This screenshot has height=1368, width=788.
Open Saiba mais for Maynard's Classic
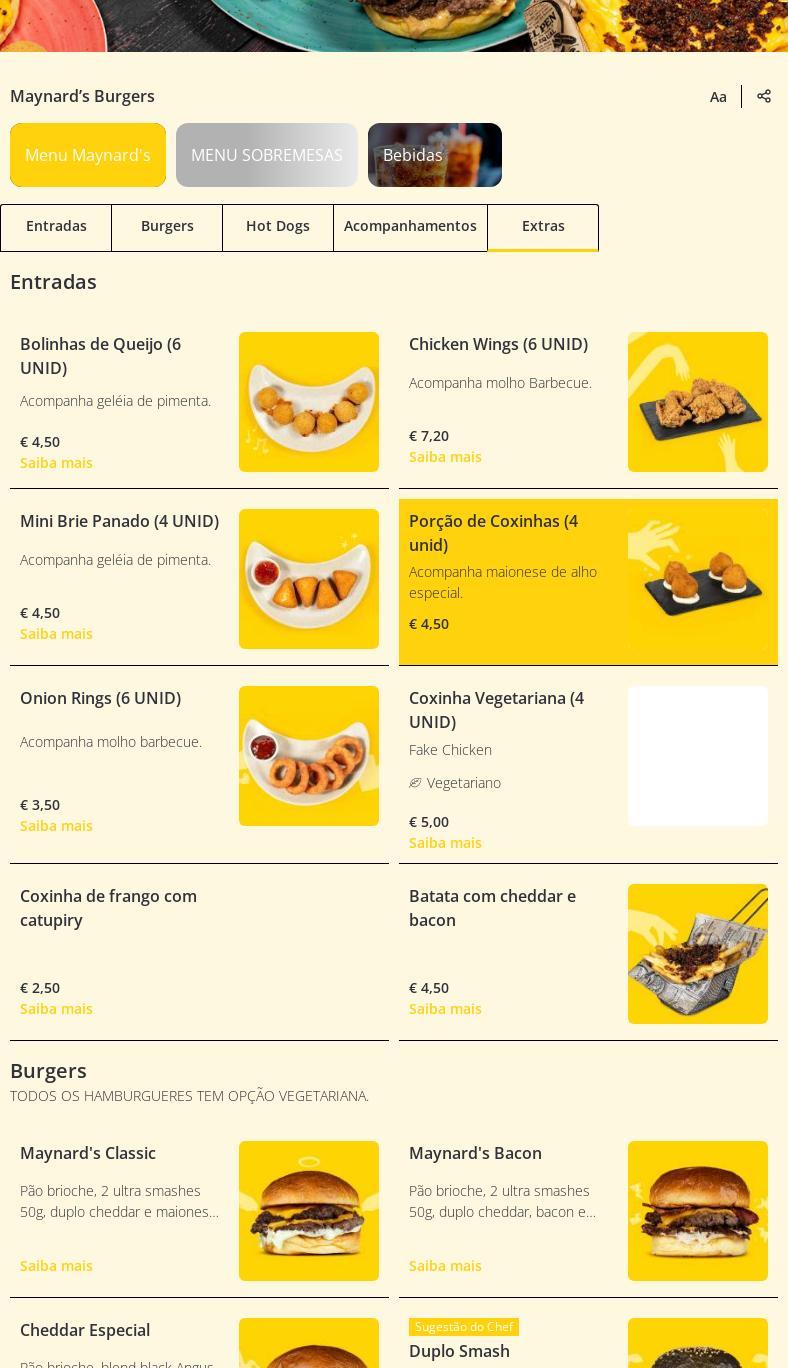coord(56,1266)
